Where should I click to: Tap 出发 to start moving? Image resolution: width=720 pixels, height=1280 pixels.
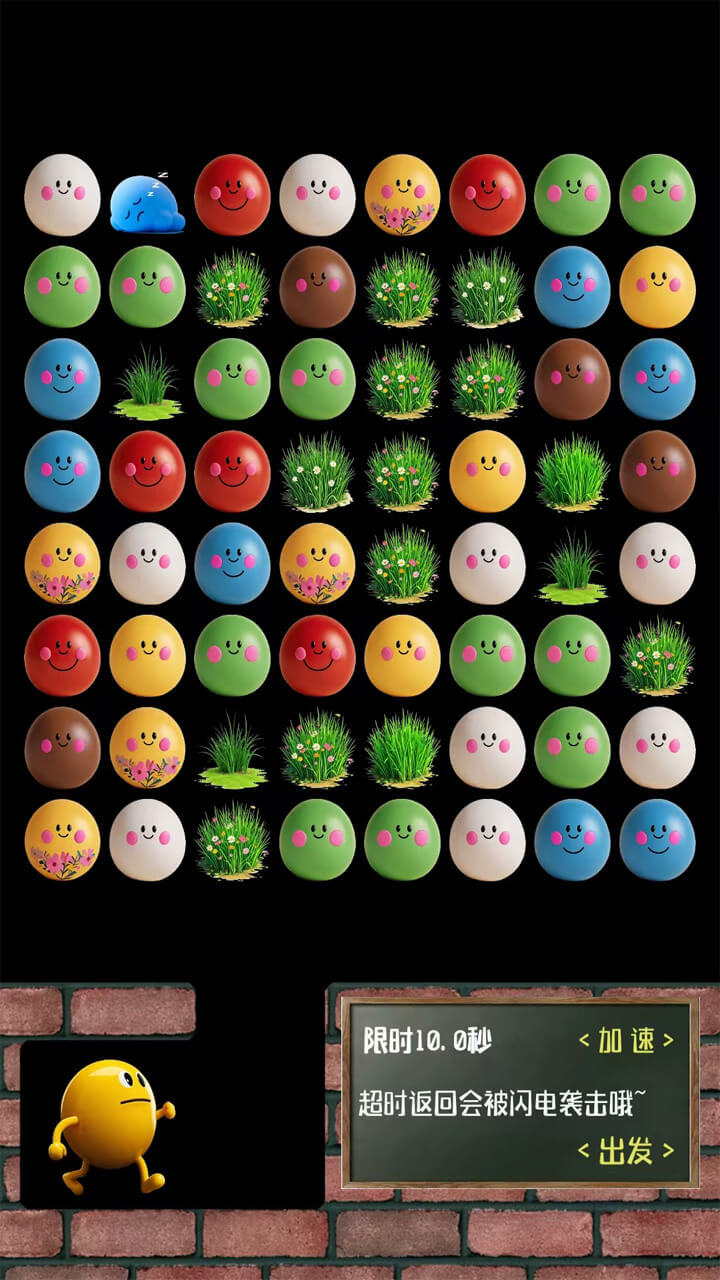(x=626, y=1151)
